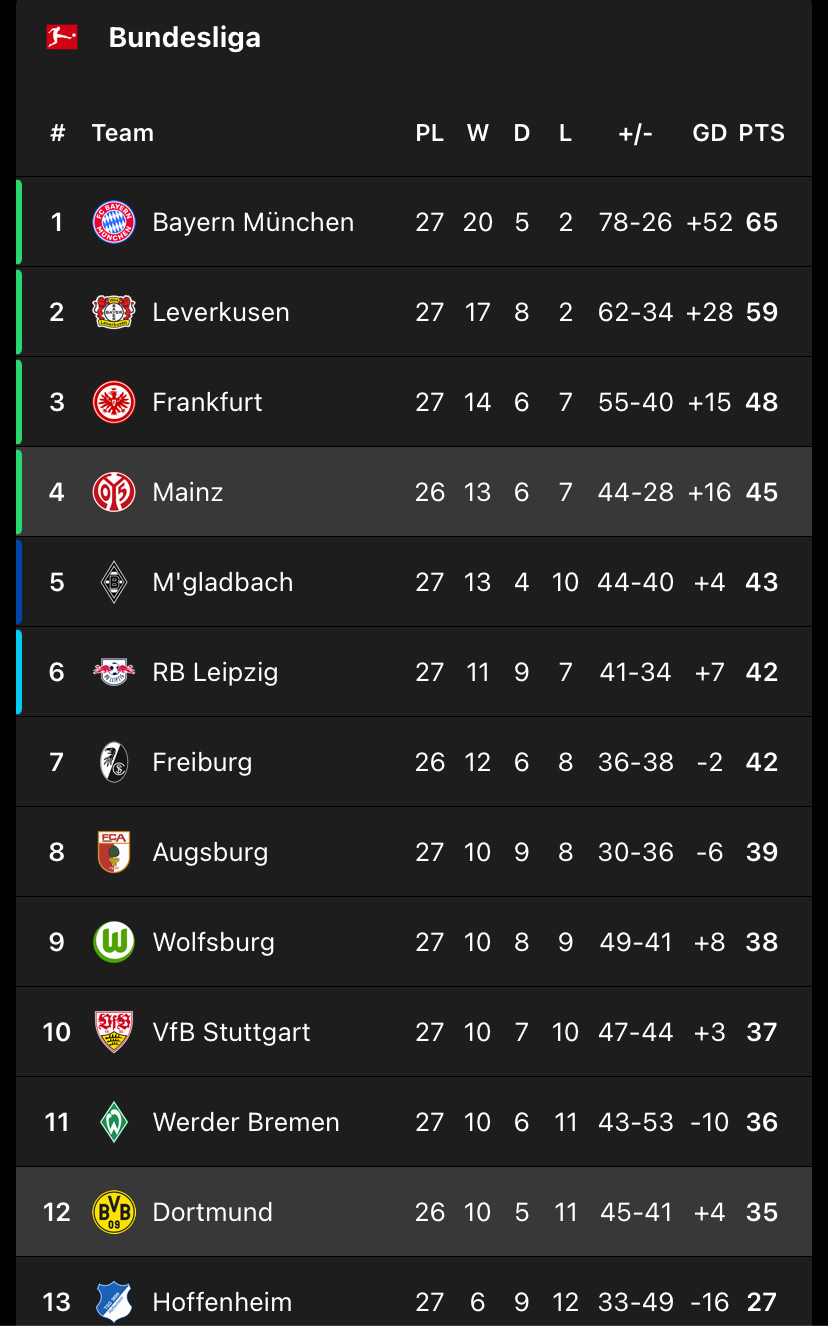The width and height of the screenshot is (828, 1326).
Task: Open Bayern München team row
Action: (x=253, y=222)
